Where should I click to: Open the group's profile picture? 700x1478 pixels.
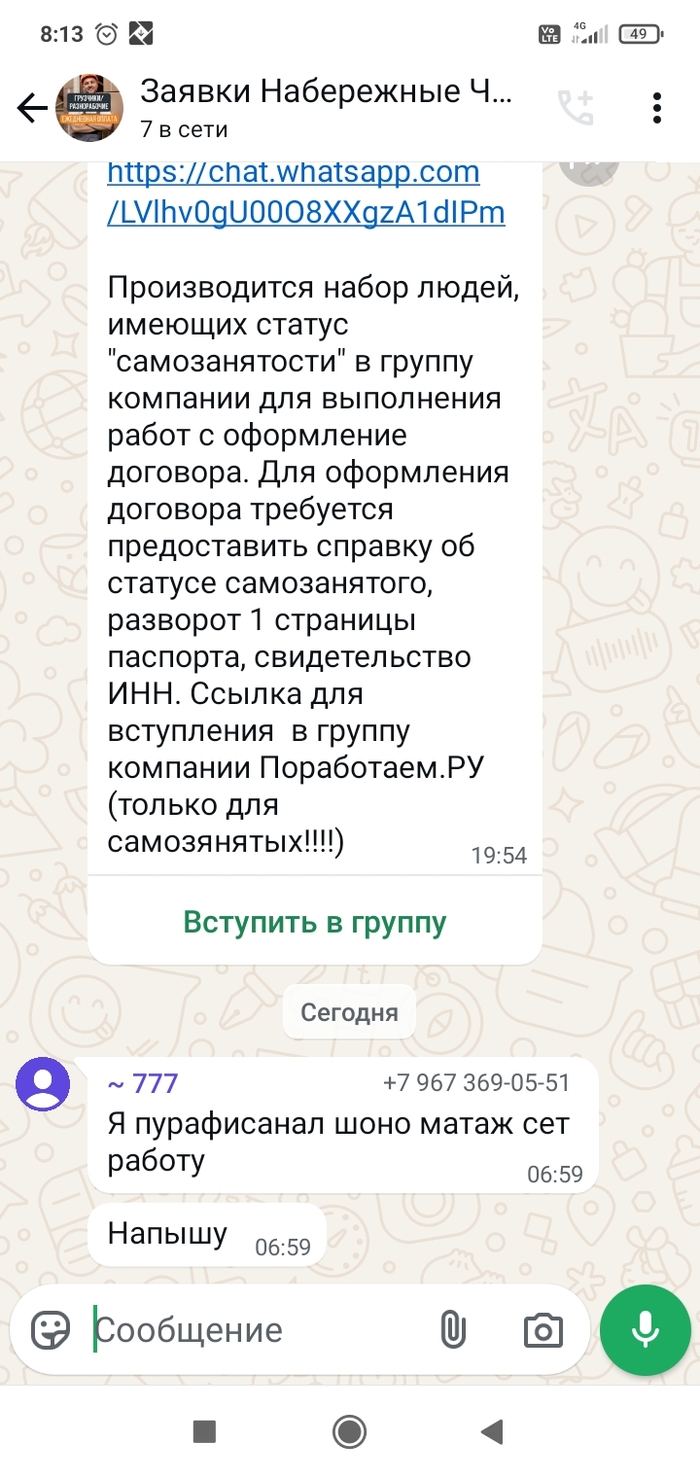click(x=89, y=108)
